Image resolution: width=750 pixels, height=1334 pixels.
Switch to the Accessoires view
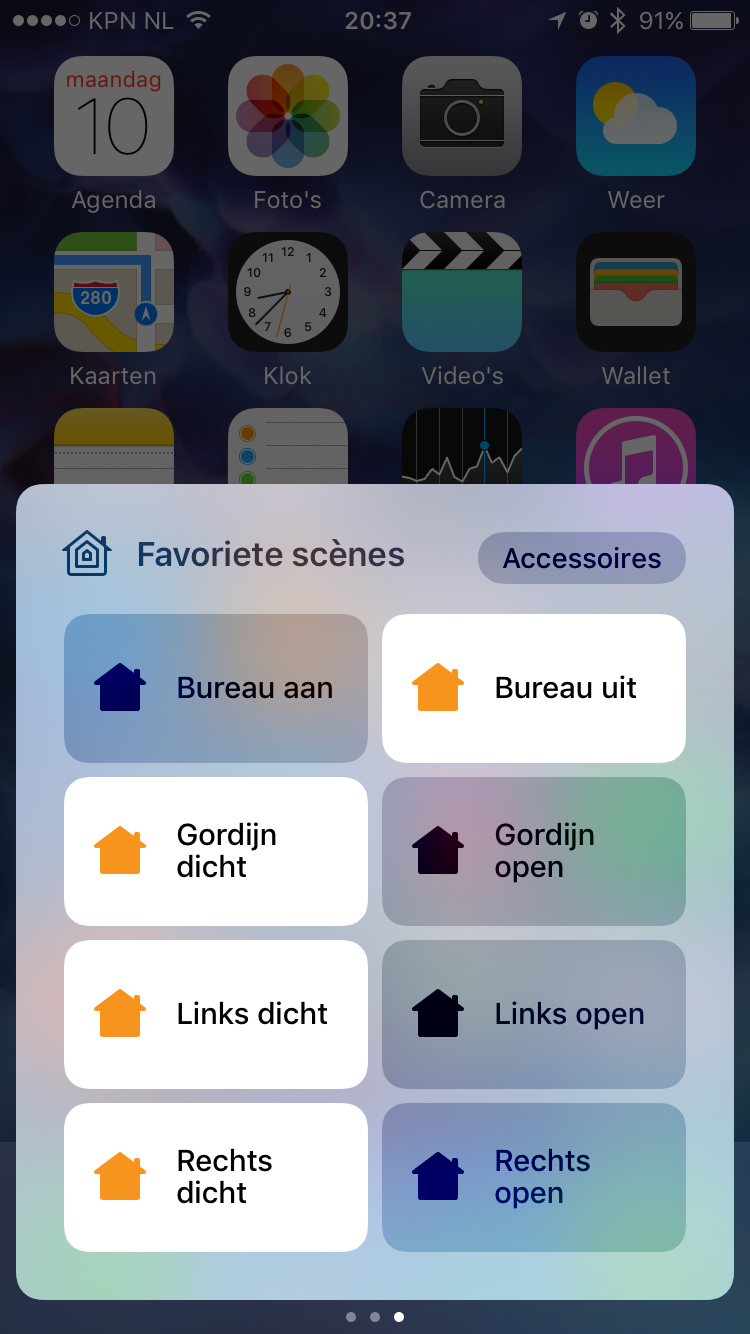tap(582, 558)
